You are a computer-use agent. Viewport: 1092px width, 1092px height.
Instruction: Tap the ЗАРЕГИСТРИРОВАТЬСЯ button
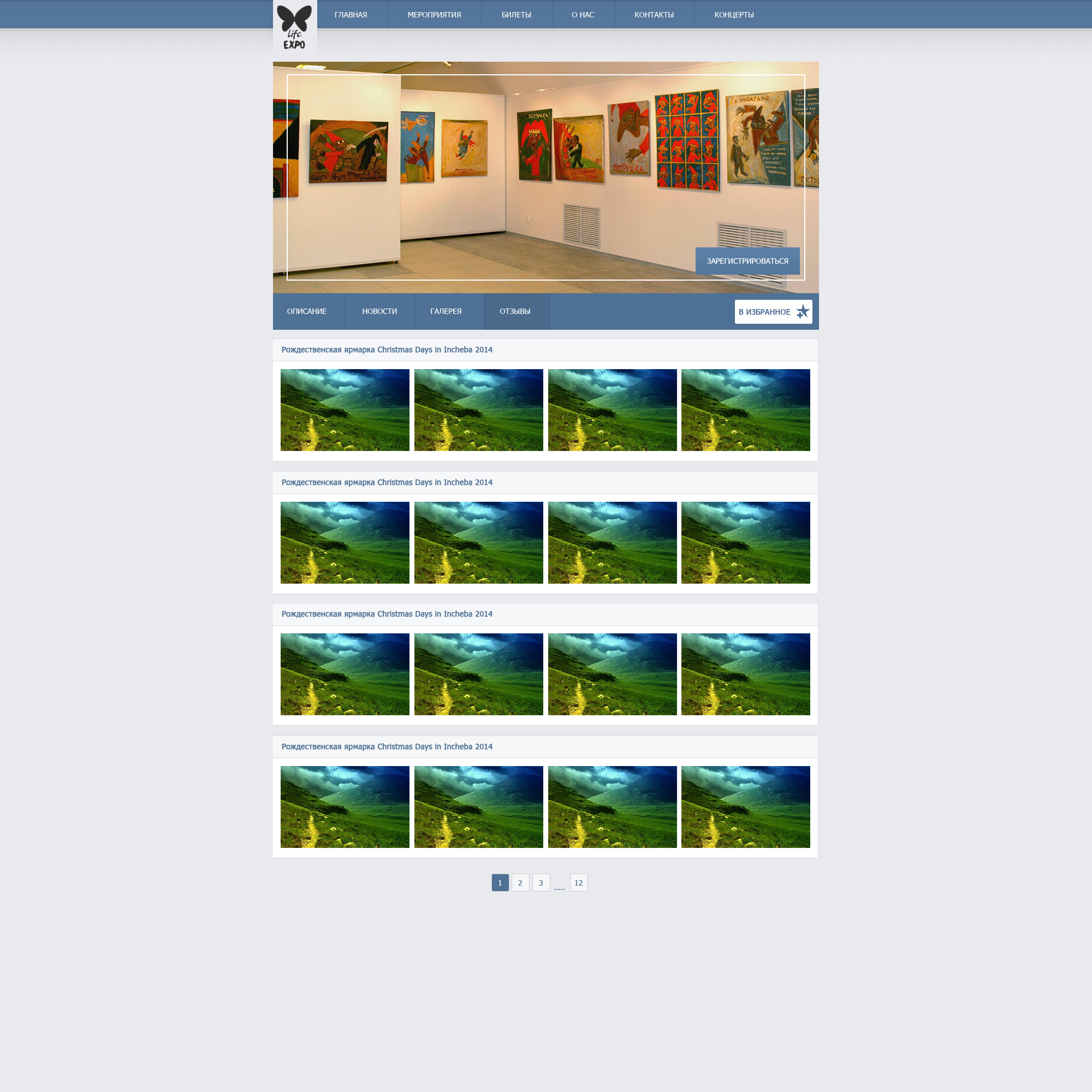(747, 261)
